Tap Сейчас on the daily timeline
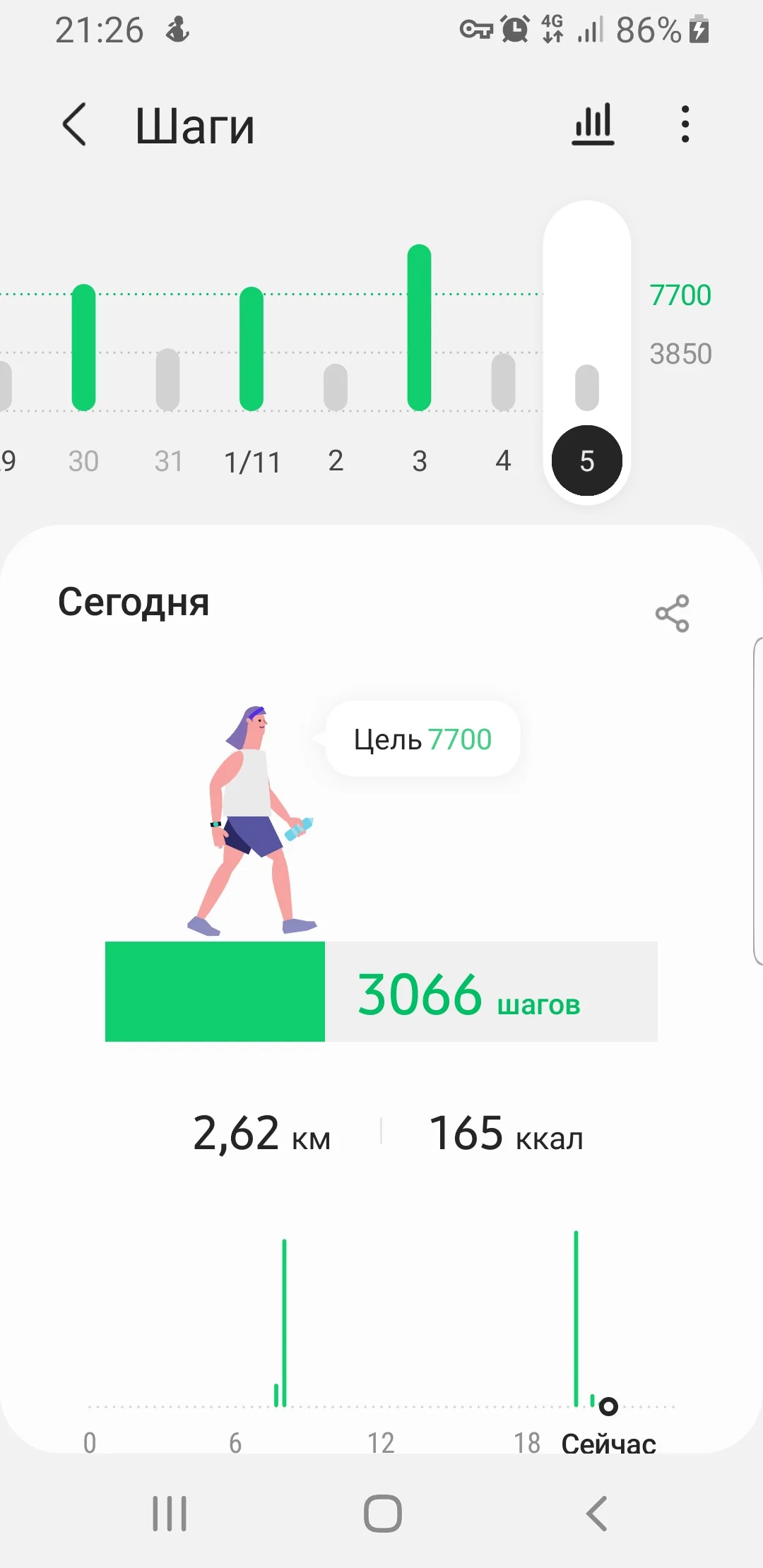 tap(609, 1443)
